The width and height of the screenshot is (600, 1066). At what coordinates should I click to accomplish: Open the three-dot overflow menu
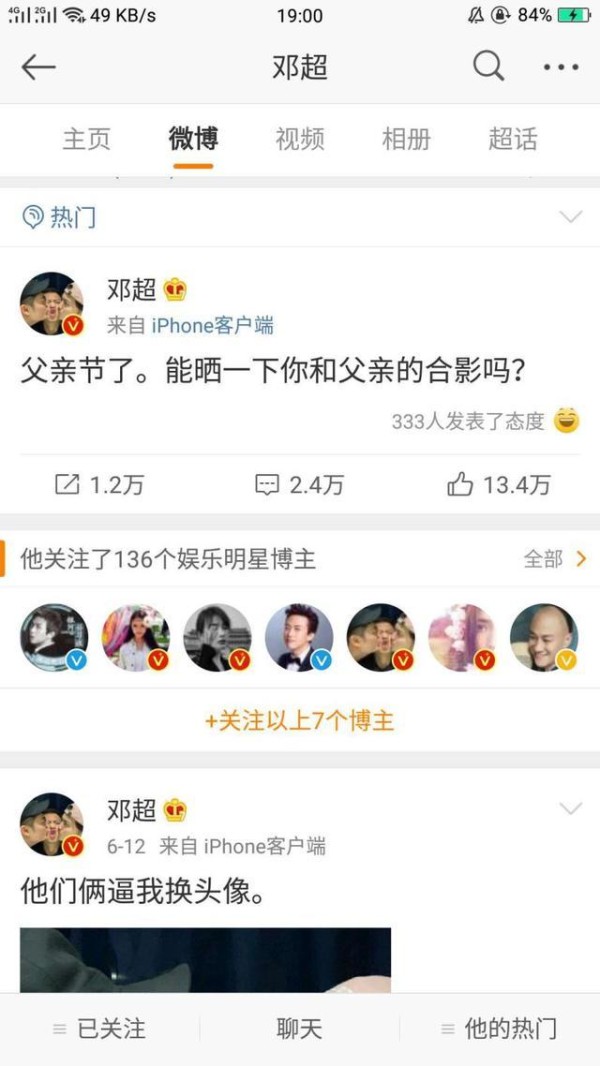click(561, 67)
